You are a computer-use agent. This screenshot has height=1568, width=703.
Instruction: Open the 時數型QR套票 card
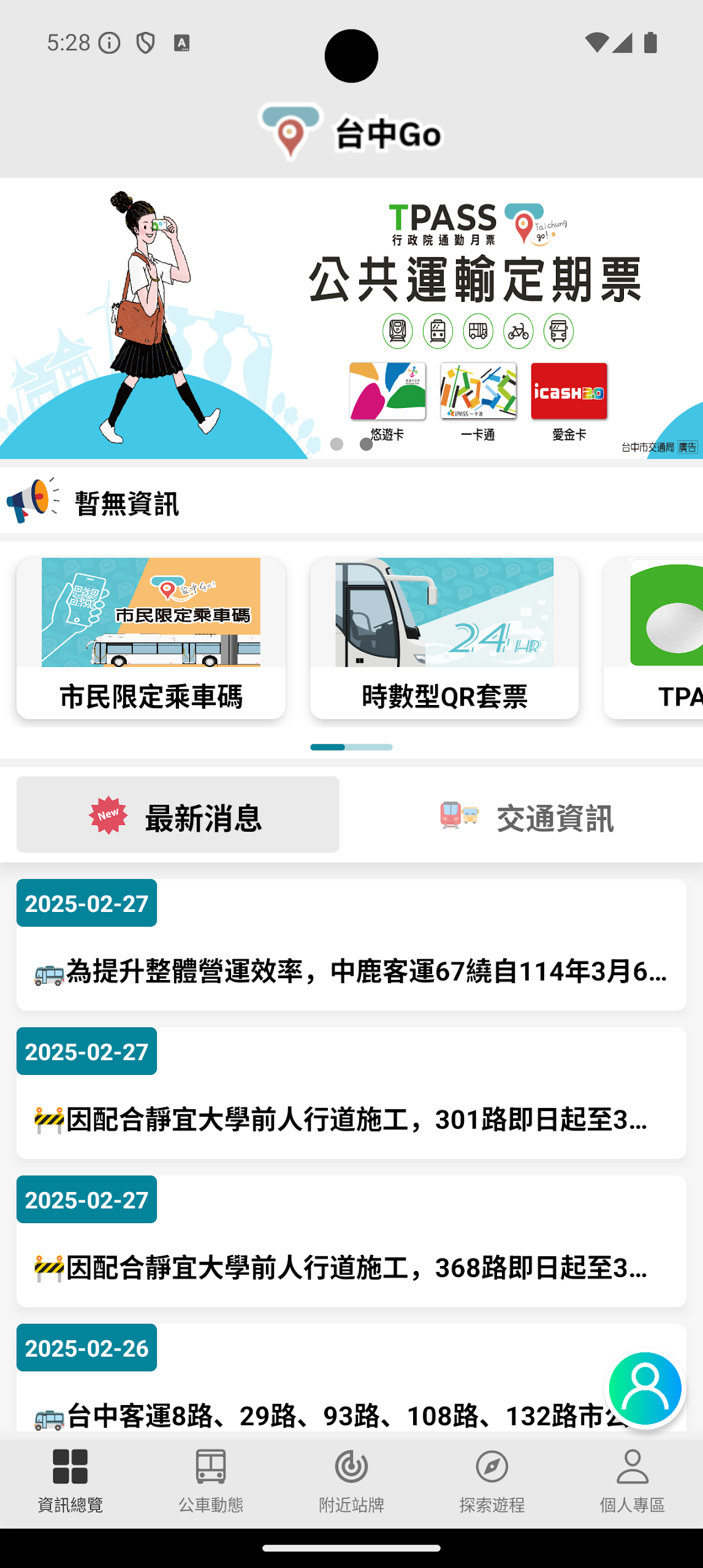coord(444,638)
